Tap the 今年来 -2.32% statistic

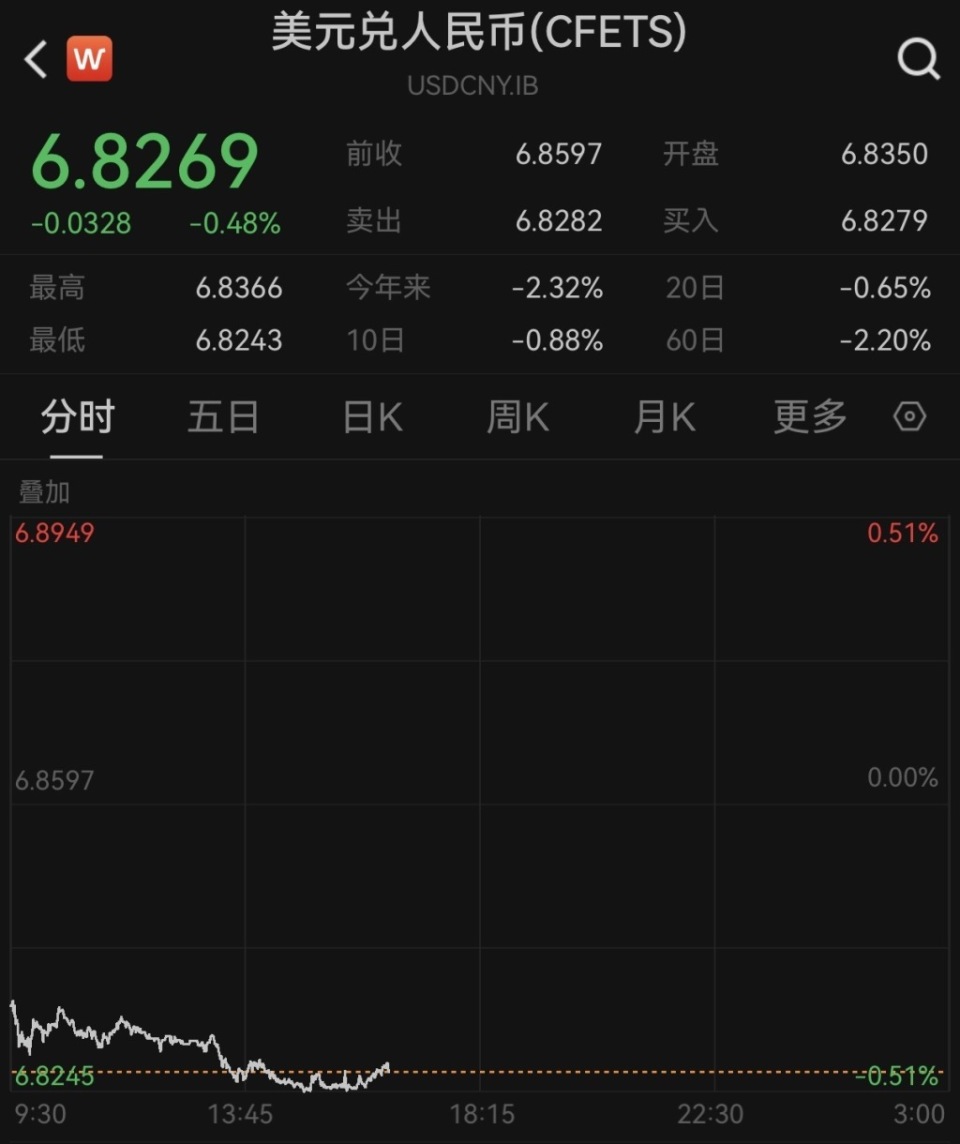[x=557, y=288]
